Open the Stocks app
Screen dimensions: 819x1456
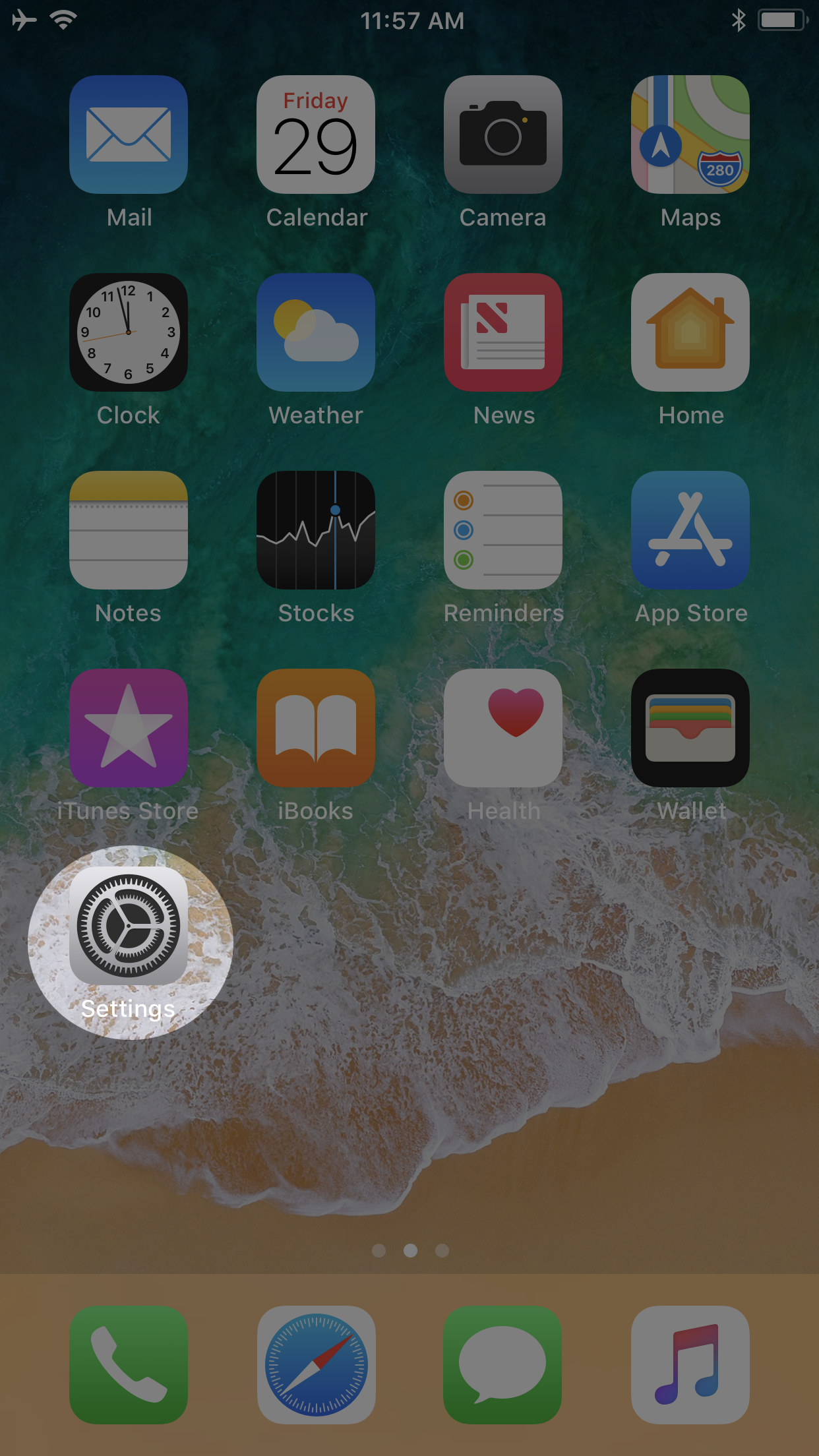point(316,530)
